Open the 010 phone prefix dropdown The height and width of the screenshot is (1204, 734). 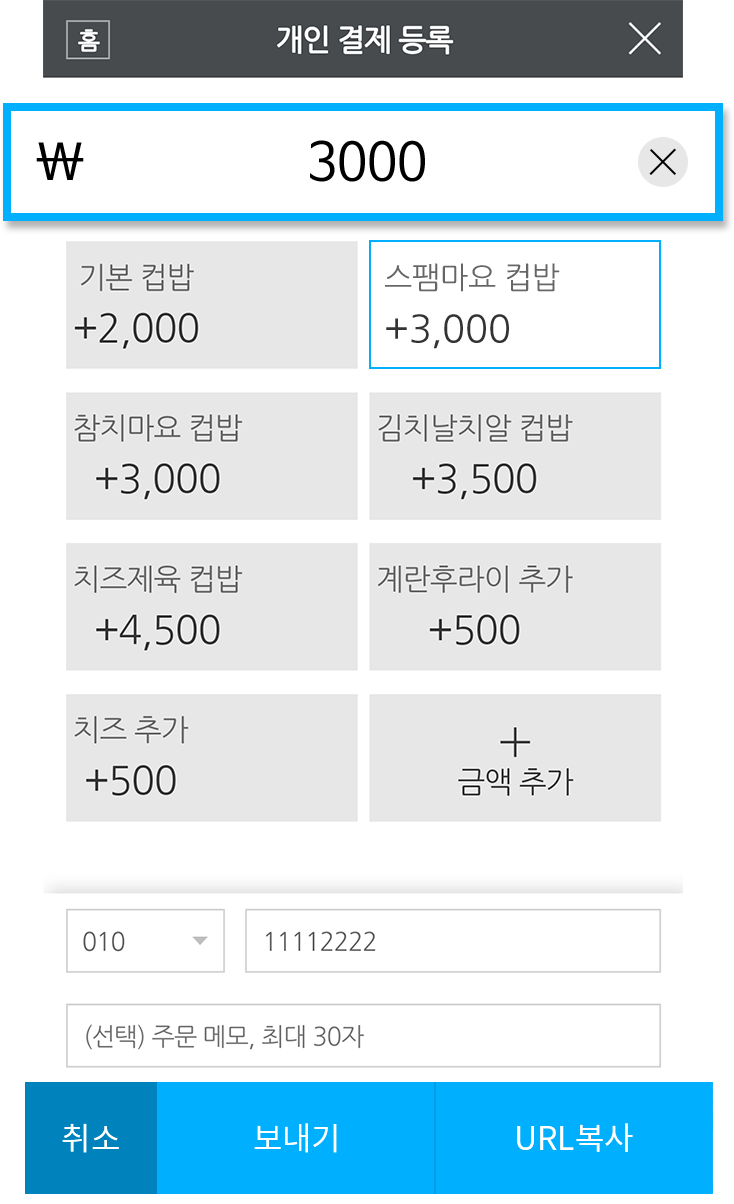145,940
